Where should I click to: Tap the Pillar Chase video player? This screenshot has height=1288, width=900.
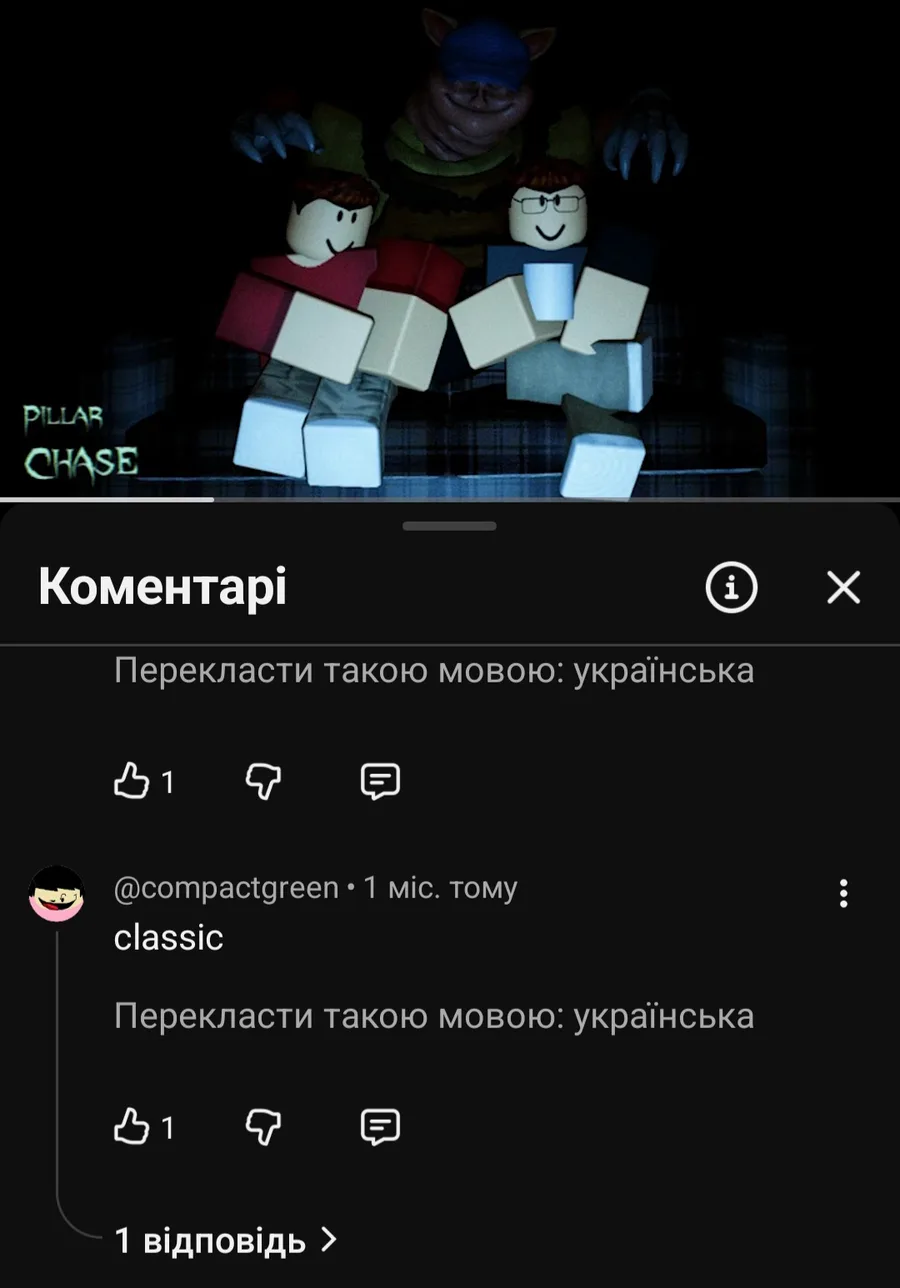(x=450, y=250)
